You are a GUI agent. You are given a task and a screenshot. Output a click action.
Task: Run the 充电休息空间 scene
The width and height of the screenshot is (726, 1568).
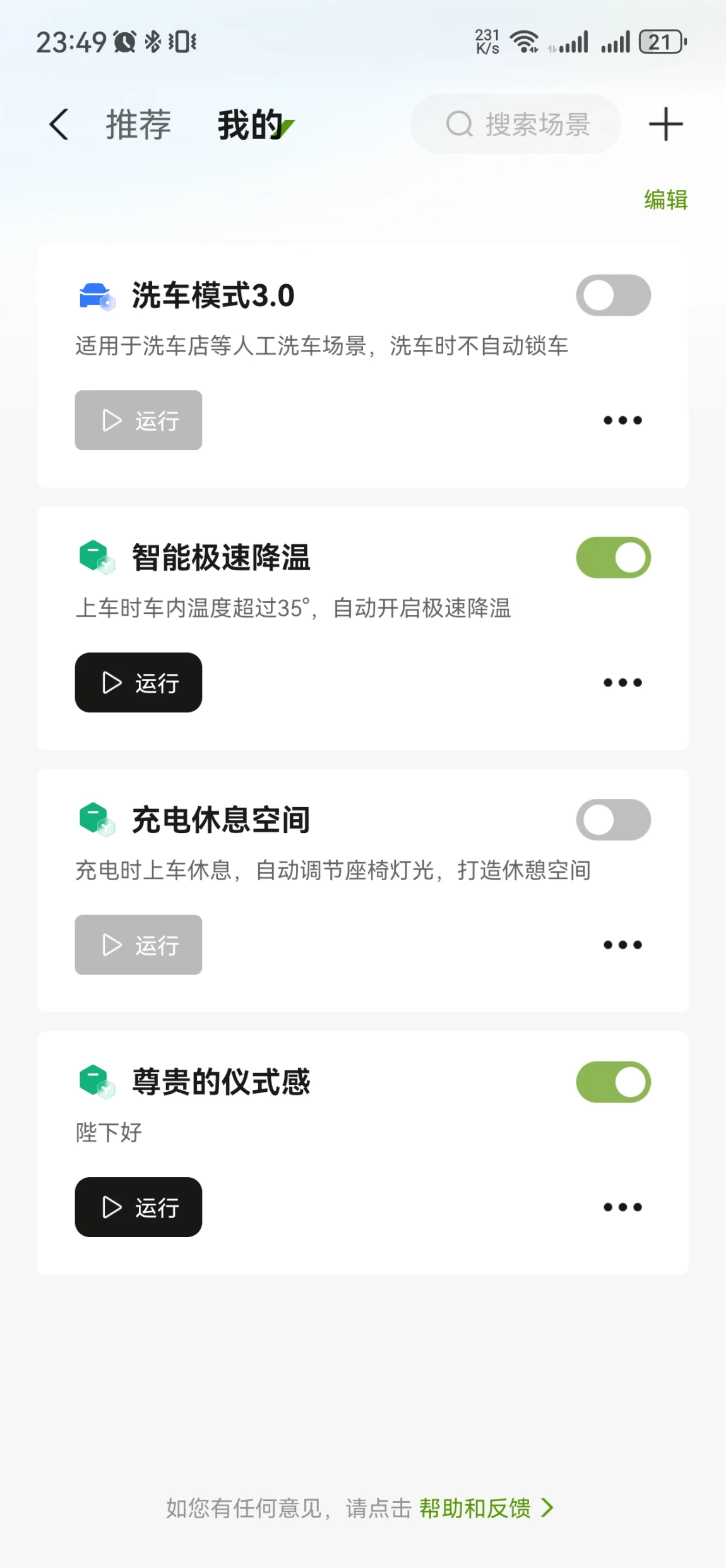(138, 944)
